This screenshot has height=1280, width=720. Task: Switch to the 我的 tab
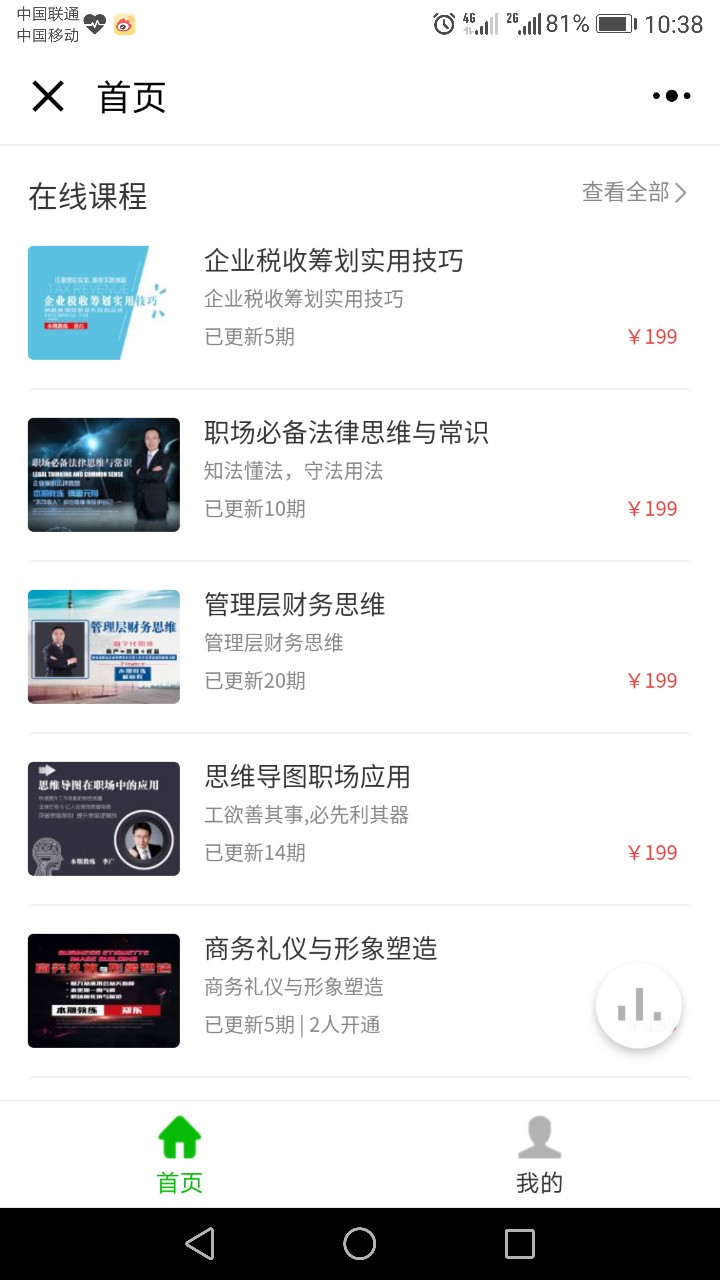pos(540,1155)
